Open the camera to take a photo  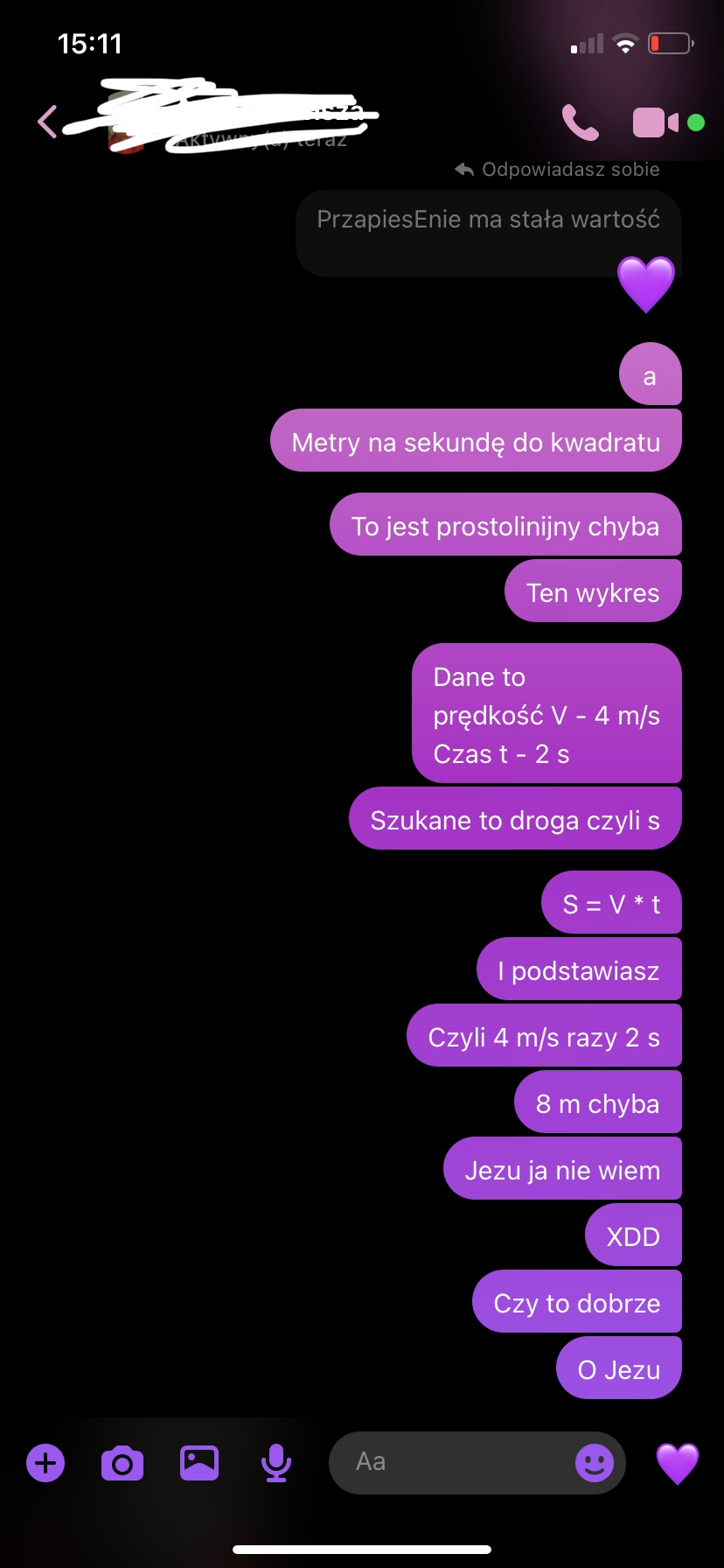122,1462
